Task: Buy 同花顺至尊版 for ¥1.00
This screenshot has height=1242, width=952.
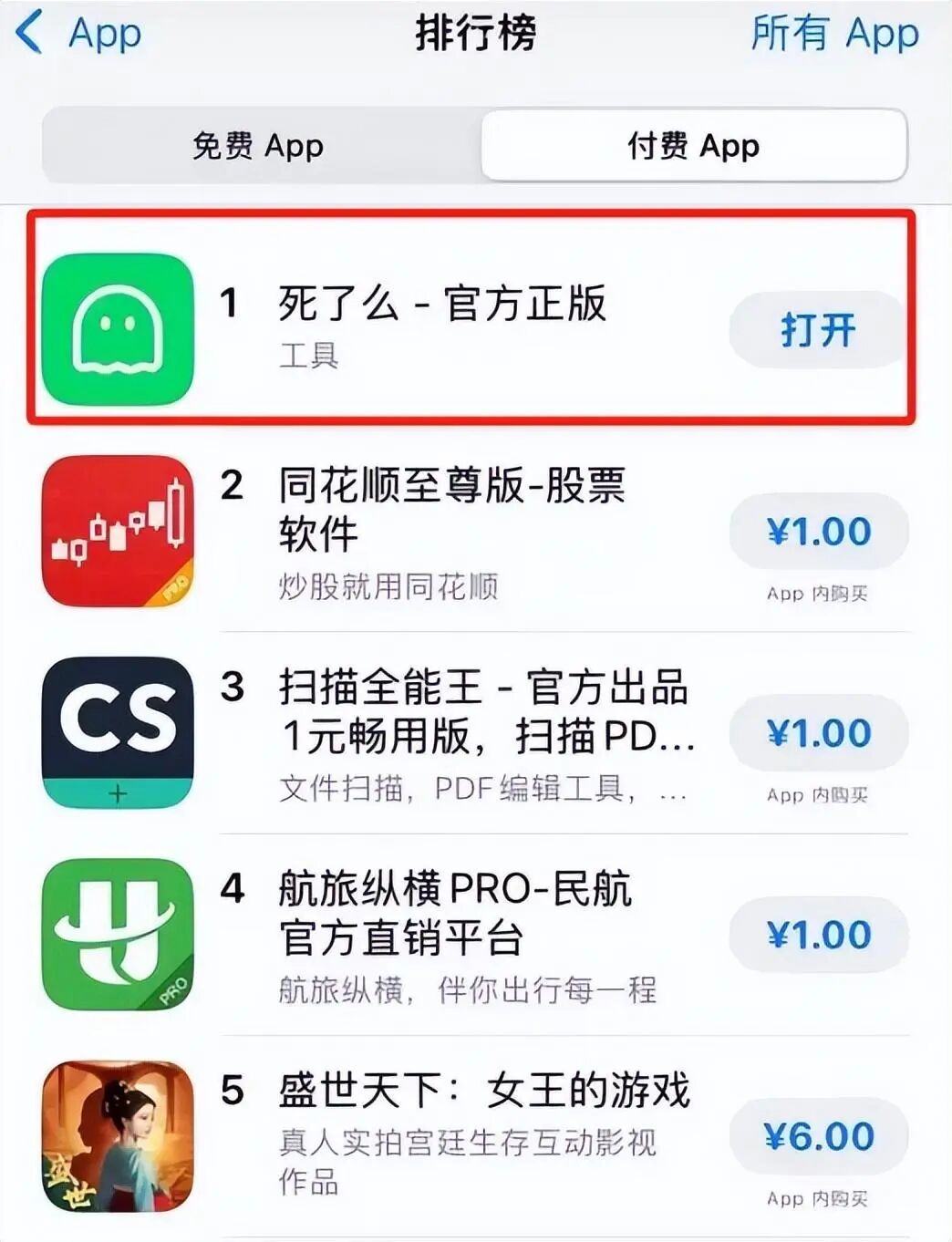Action: click(818, 532)
